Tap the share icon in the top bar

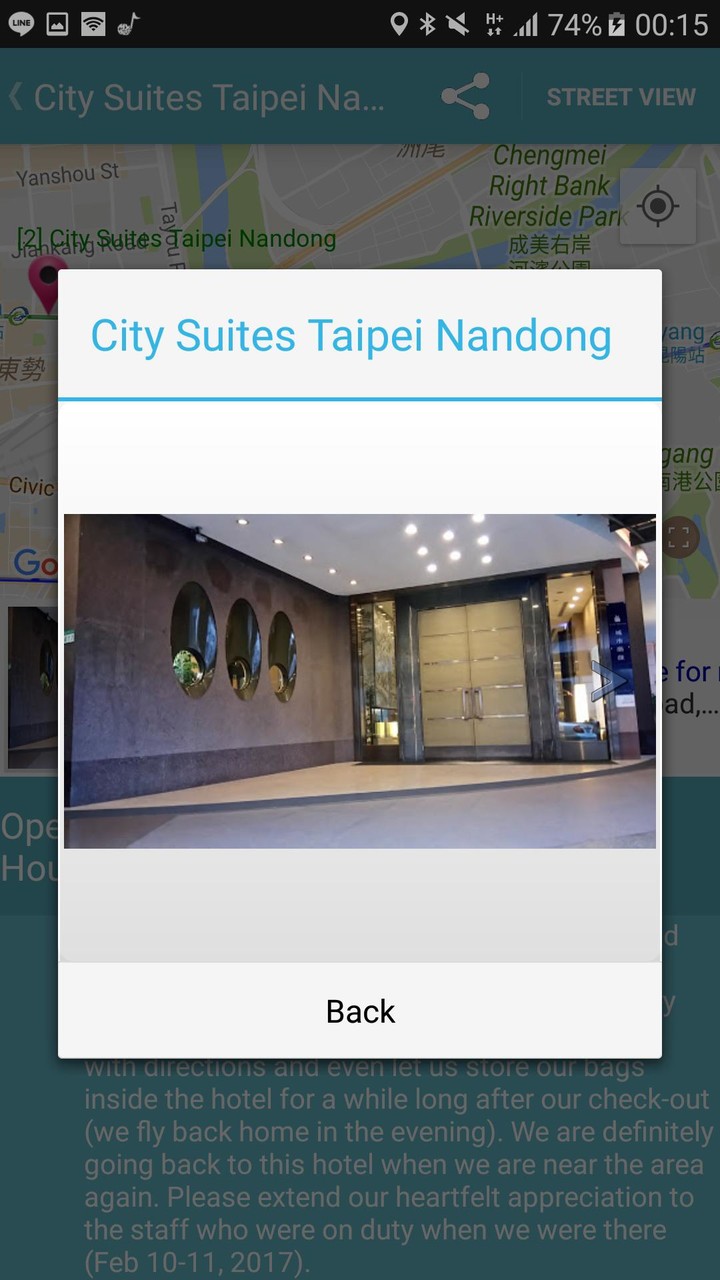click(464, 96)
